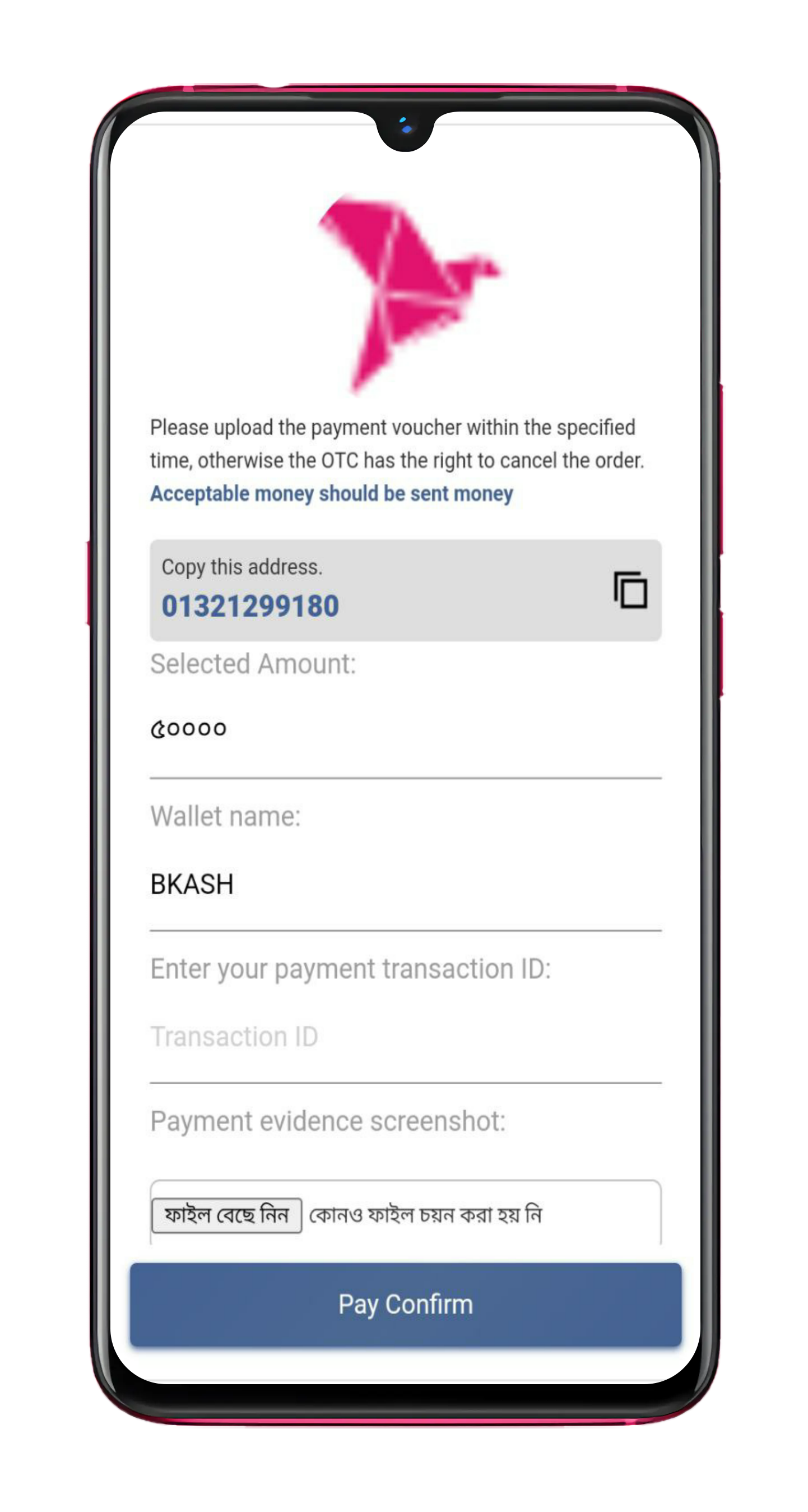Enter the payment Transaction ID field
The image size is (808, 1512).
click(x=405, y=1037)
